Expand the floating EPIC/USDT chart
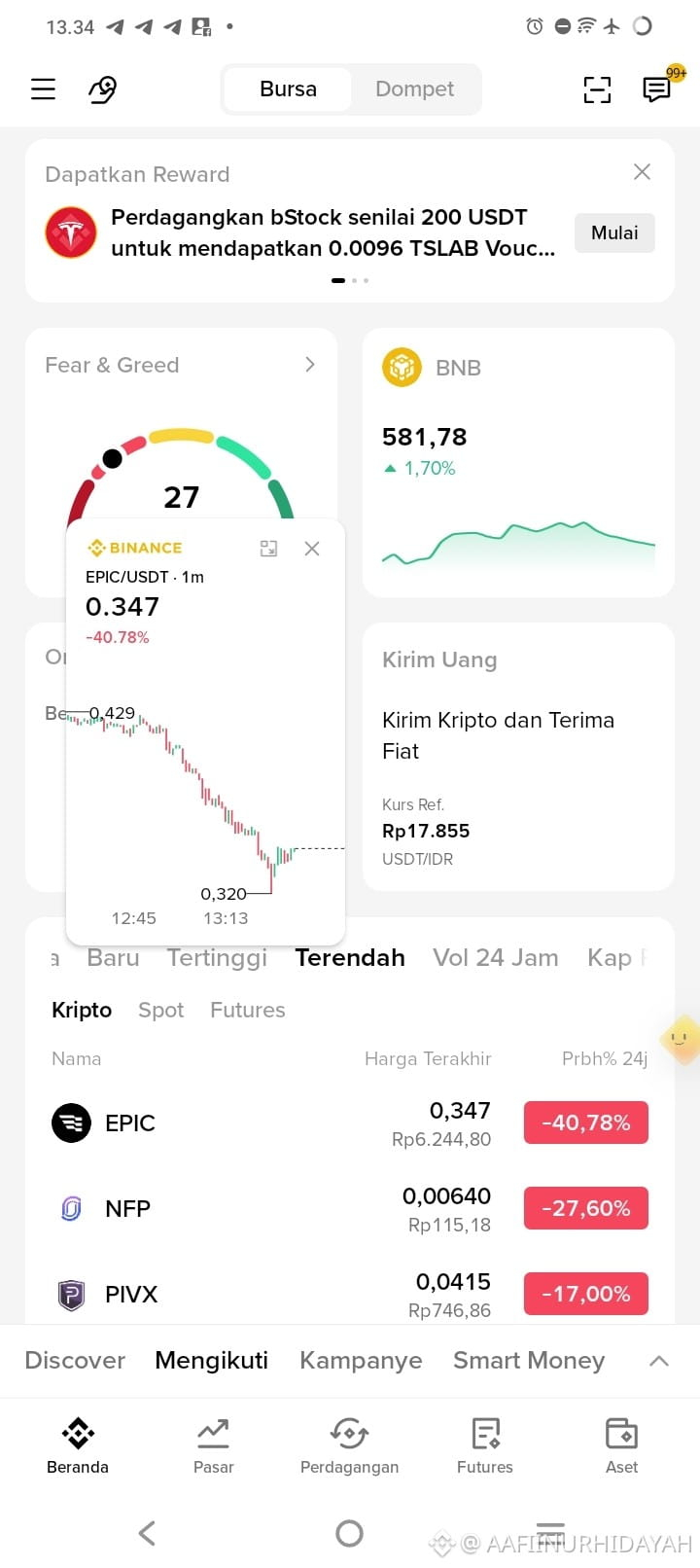Screen dimensions: 700x1568 point(269,549)
